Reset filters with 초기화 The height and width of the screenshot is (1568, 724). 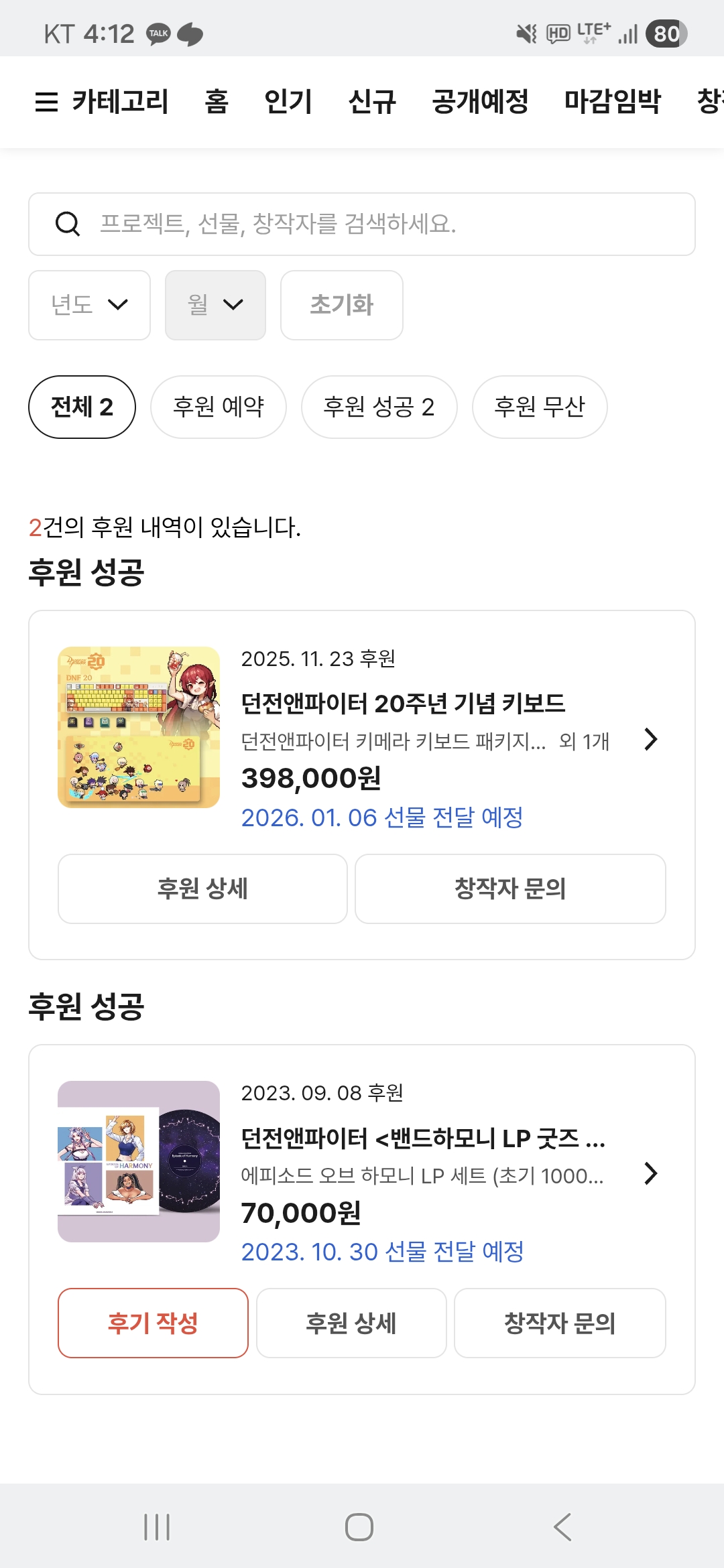tap(341, 305)
